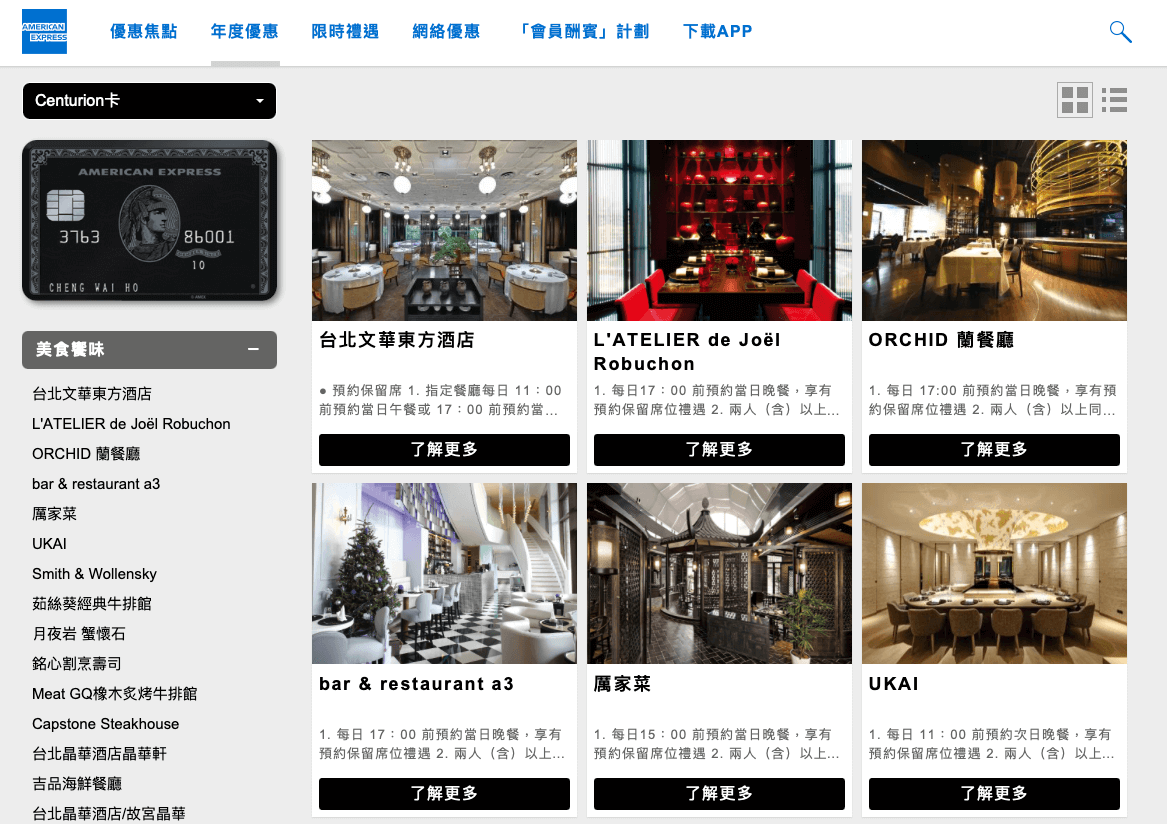Tap 了解更多 for L'ATELIER de Joël Robuchon
The width and height of the screenshot is (1167, 824).
[x=719, y=450]
